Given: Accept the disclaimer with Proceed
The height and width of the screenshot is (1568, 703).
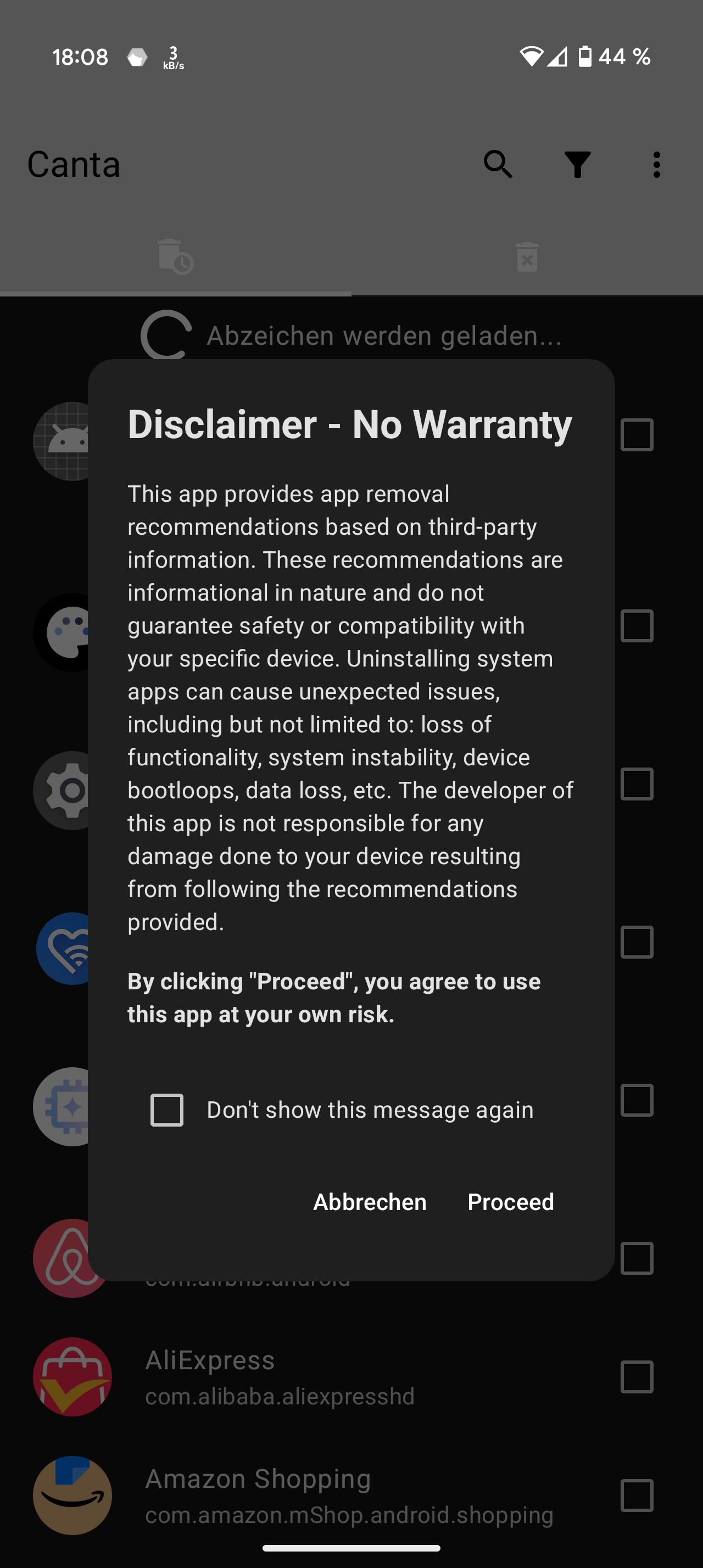Looking at the screenshot, I should 511,1202.
